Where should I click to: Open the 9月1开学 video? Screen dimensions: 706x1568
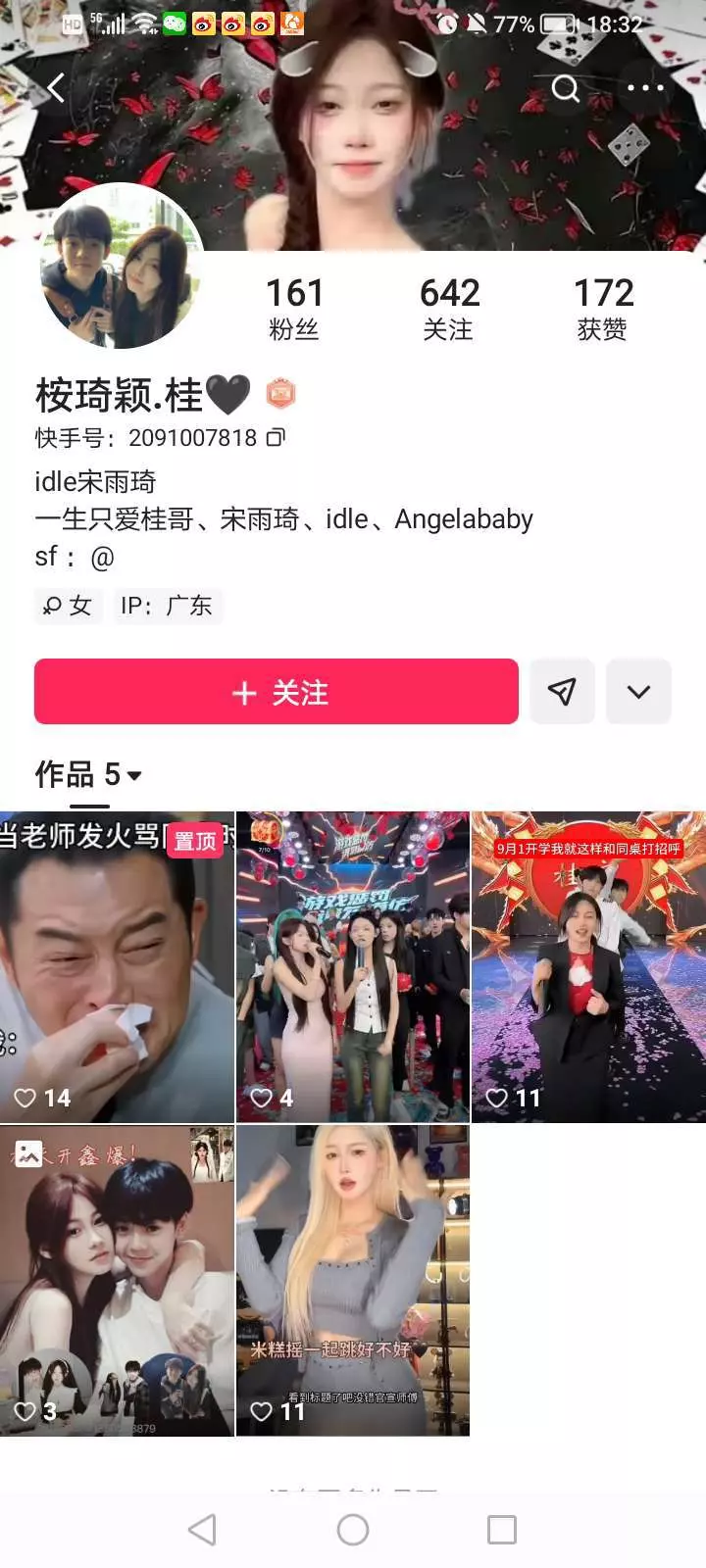tap(588, 966)
